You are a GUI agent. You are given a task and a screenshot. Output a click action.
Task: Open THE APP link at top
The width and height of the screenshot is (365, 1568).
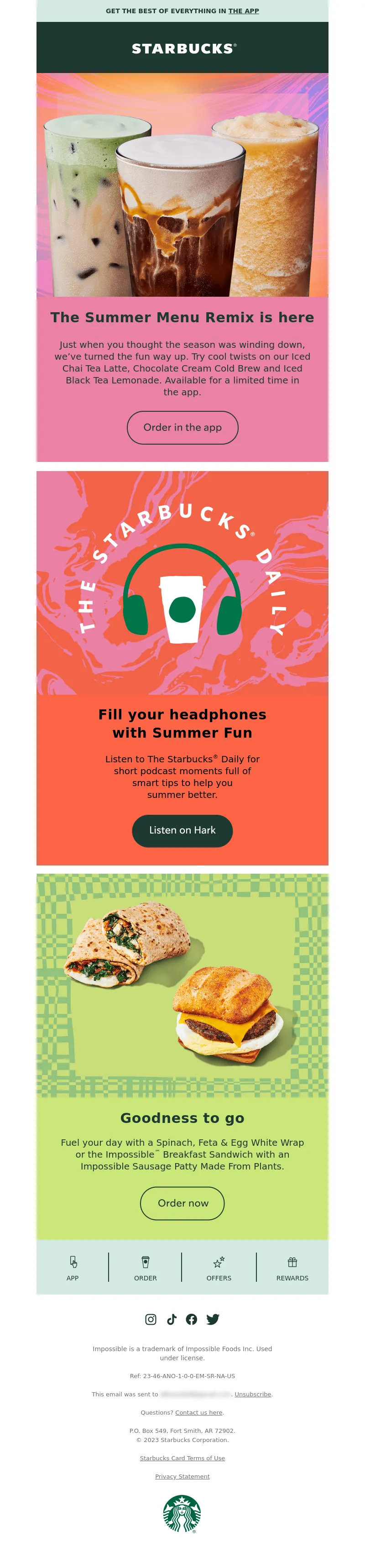click(243, 11)
